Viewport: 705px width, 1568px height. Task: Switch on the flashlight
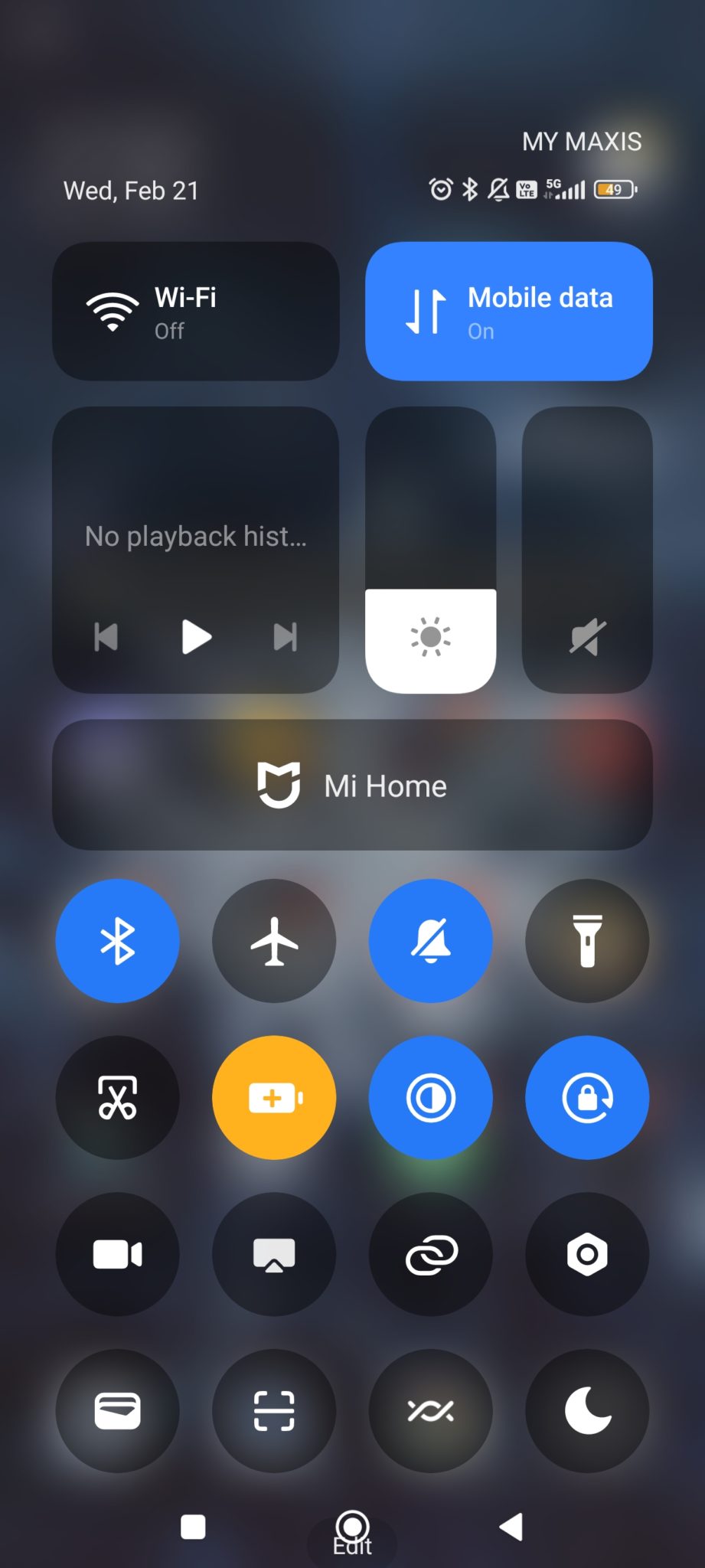(x=587, y=941)
